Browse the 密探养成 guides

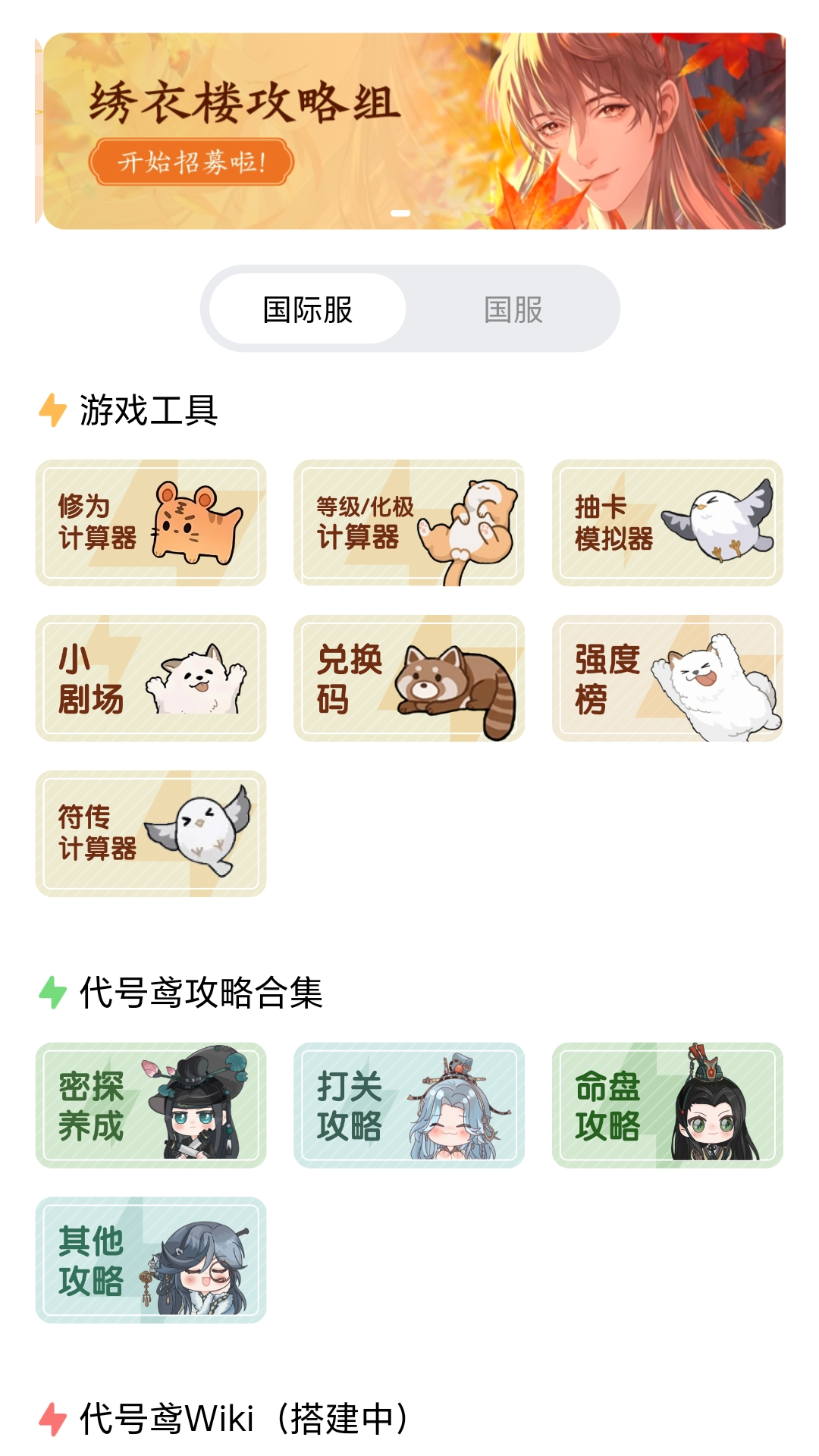point(151,1105)
